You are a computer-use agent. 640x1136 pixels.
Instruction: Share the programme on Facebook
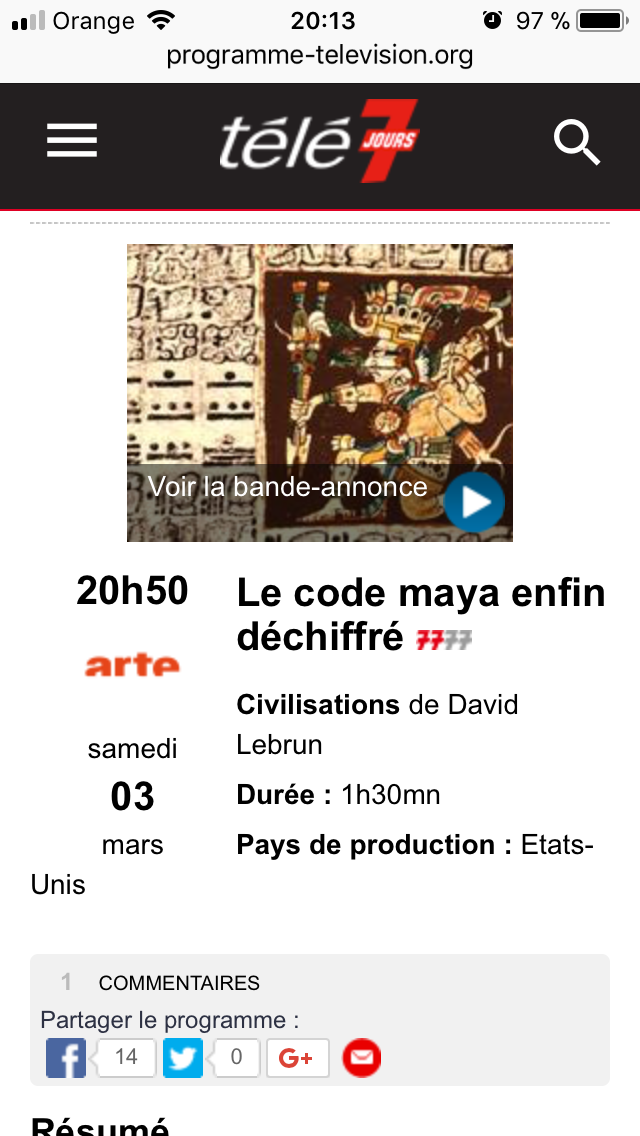pos(66,1058)
